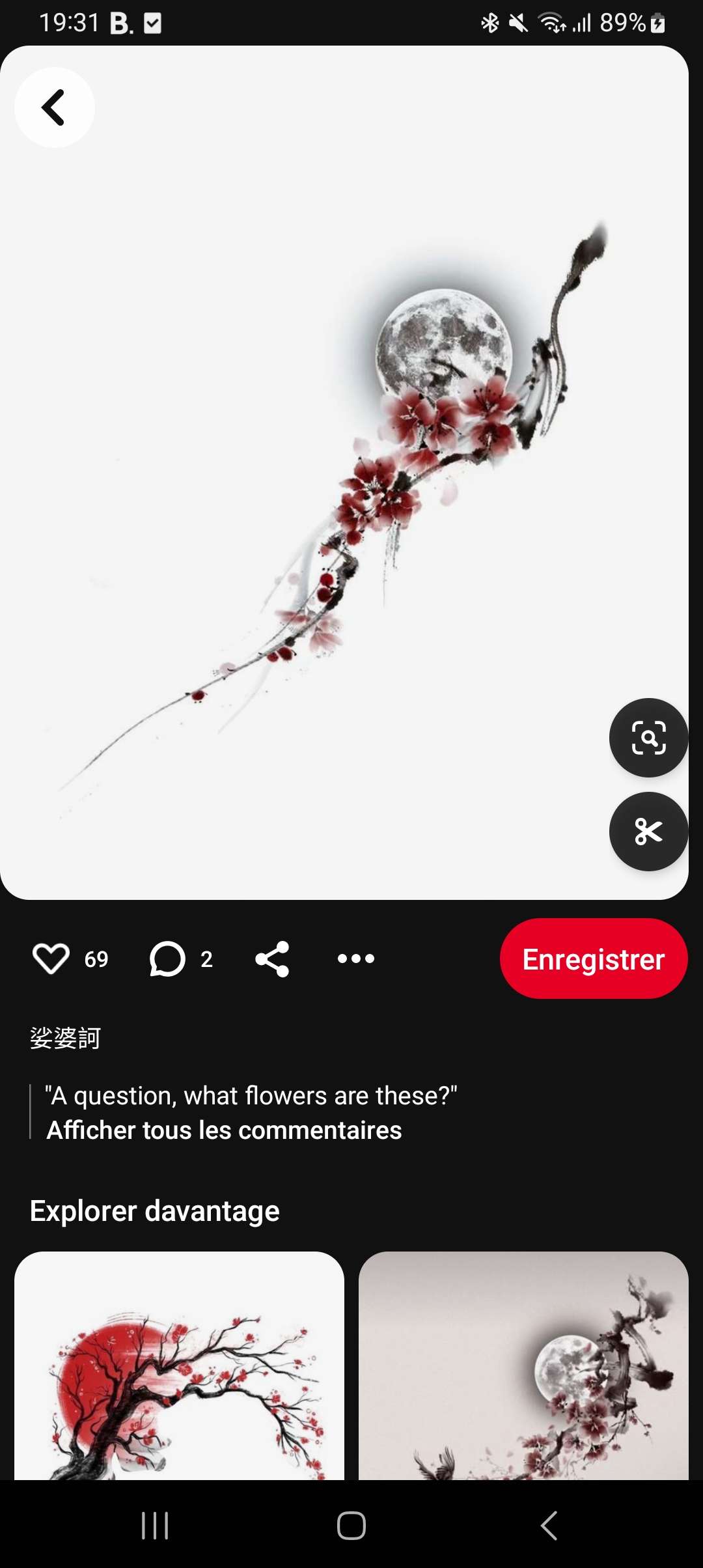703x1568 pixels.
Task: Open Afficher tous les commentaires
Action: click(224, 1130)
